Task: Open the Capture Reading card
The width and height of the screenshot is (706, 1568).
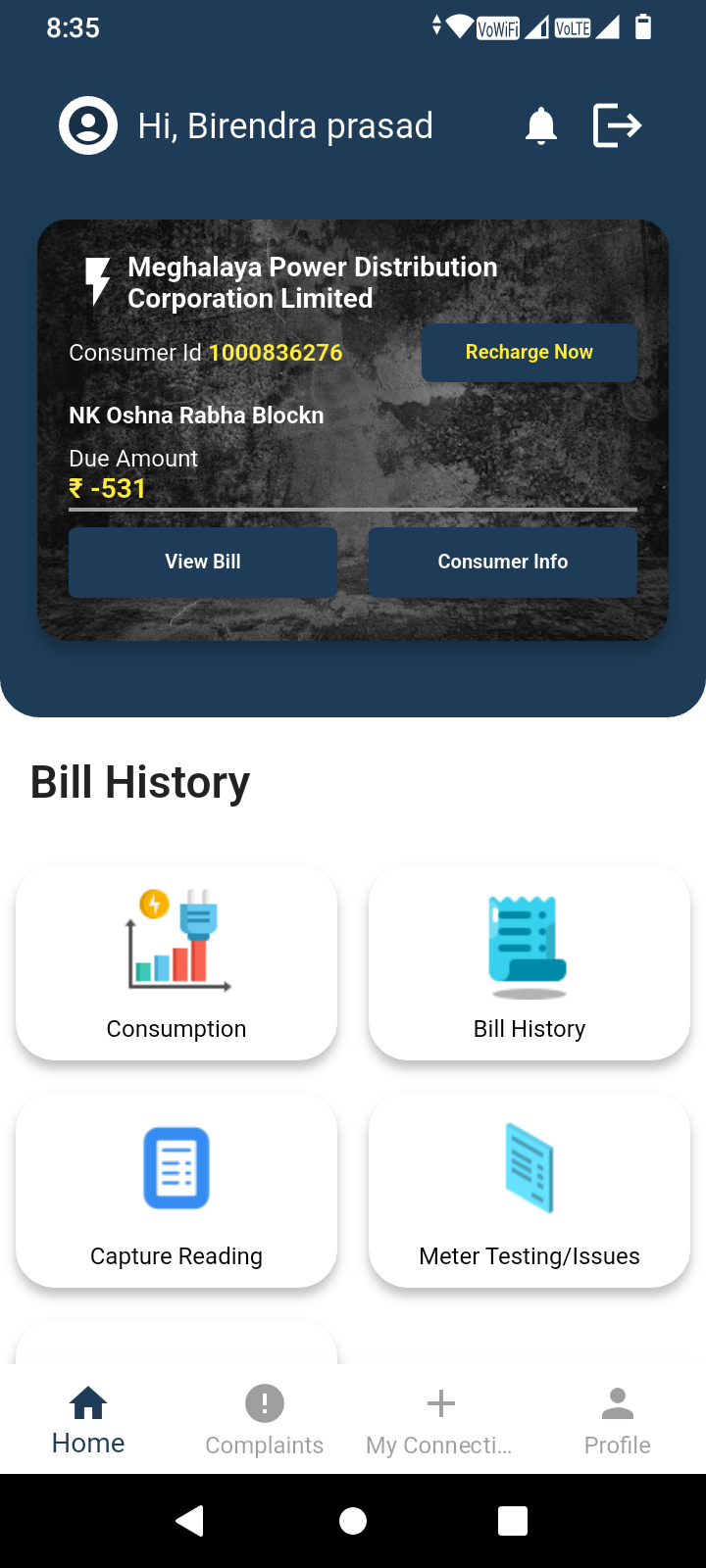Action: pos(176,1190)
